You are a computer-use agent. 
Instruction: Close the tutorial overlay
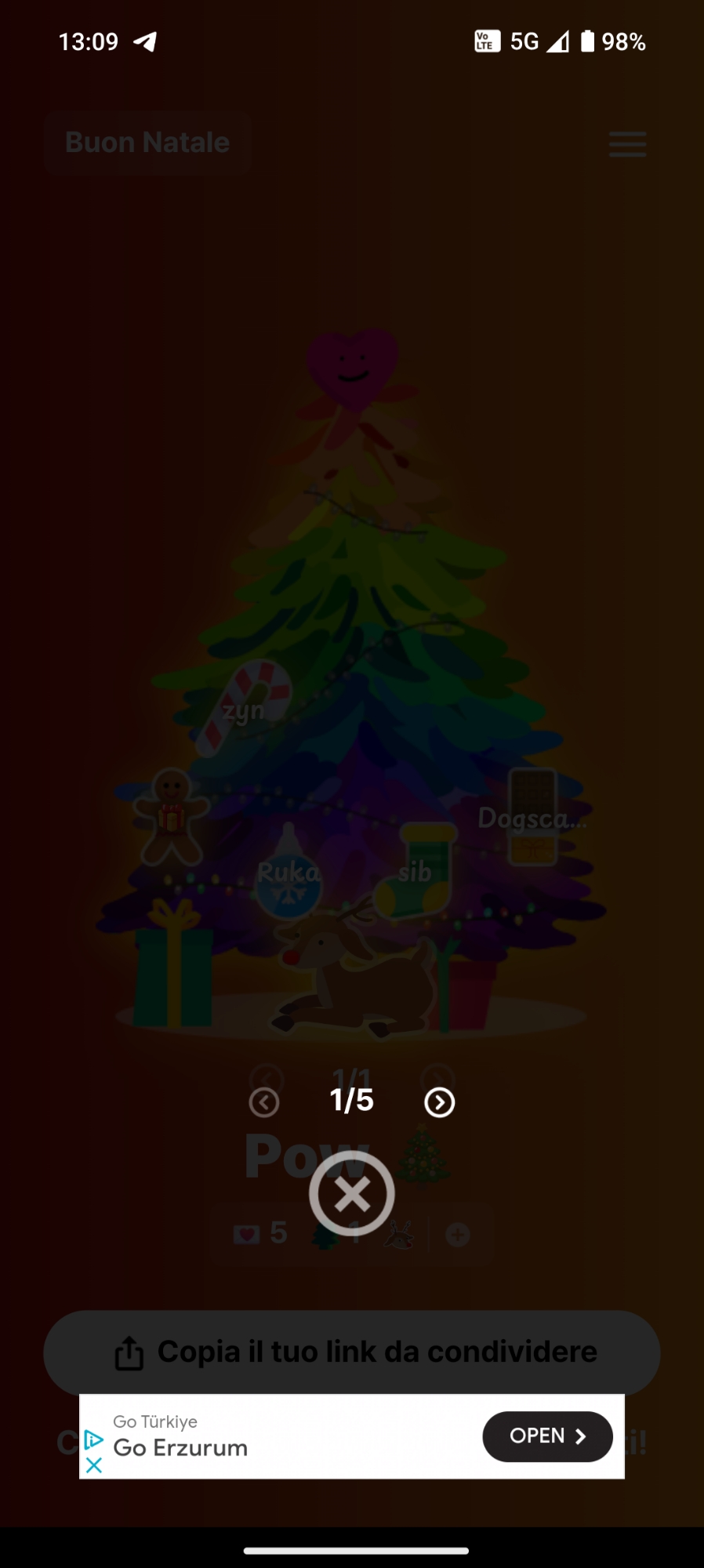[x=352, y=1193]
